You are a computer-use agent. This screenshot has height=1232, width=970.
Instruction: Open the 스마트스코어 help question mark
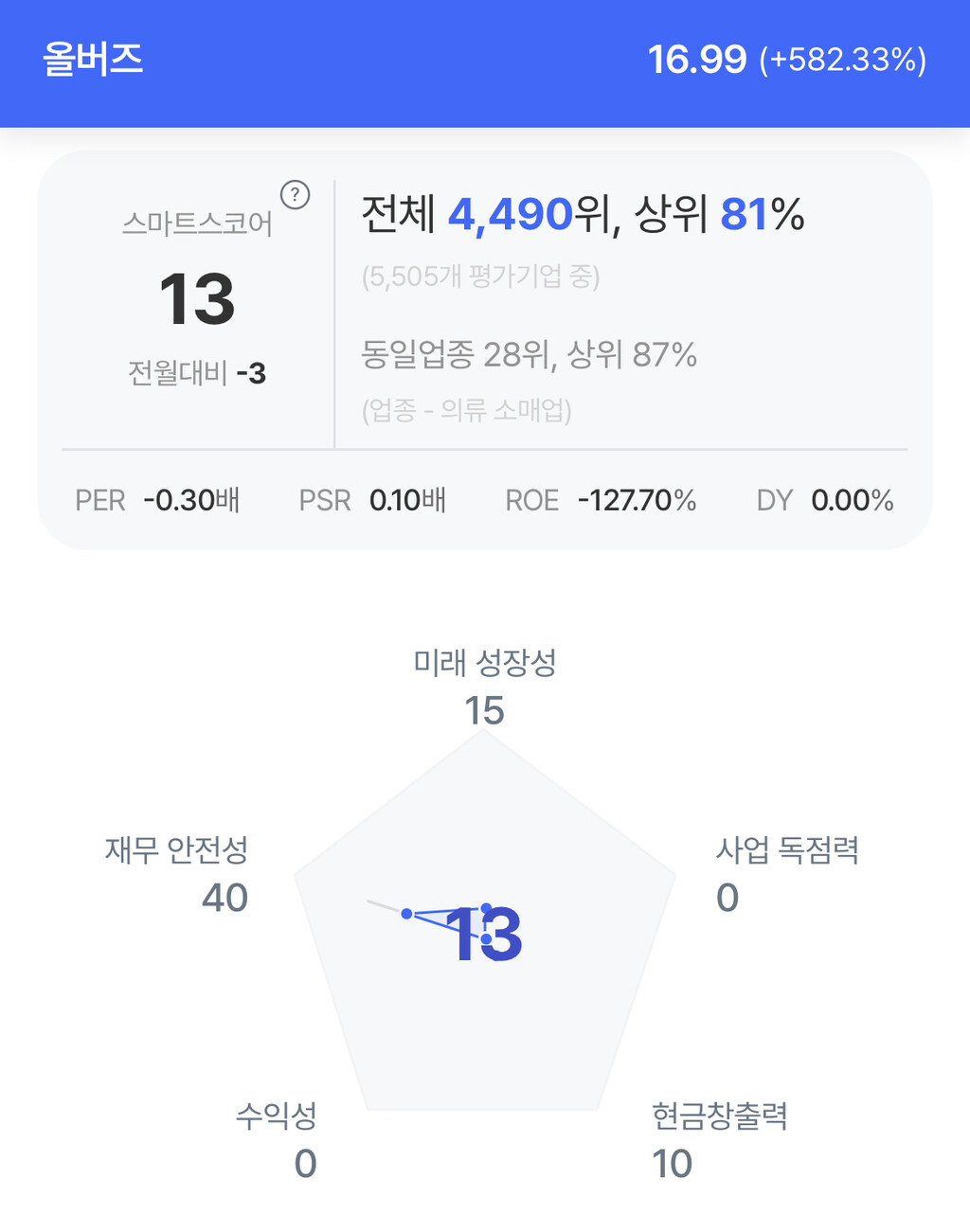click(296, 195)
